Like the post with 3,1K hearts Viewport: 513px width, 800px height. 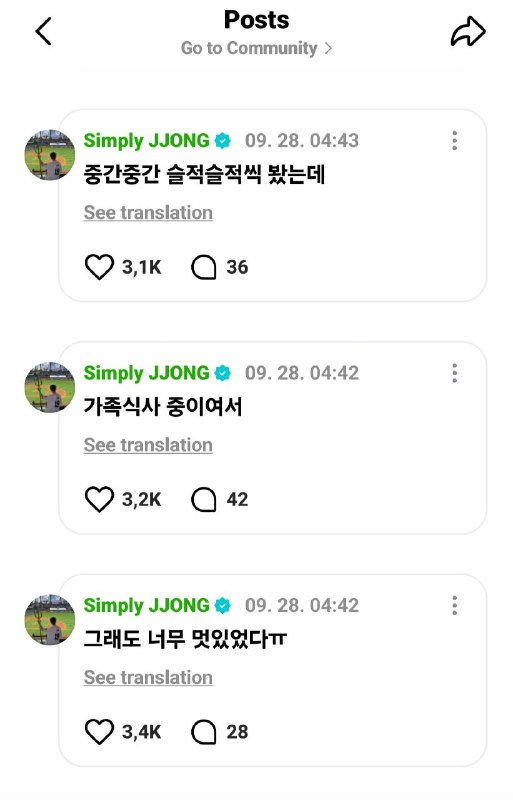[x=99, y=267]
